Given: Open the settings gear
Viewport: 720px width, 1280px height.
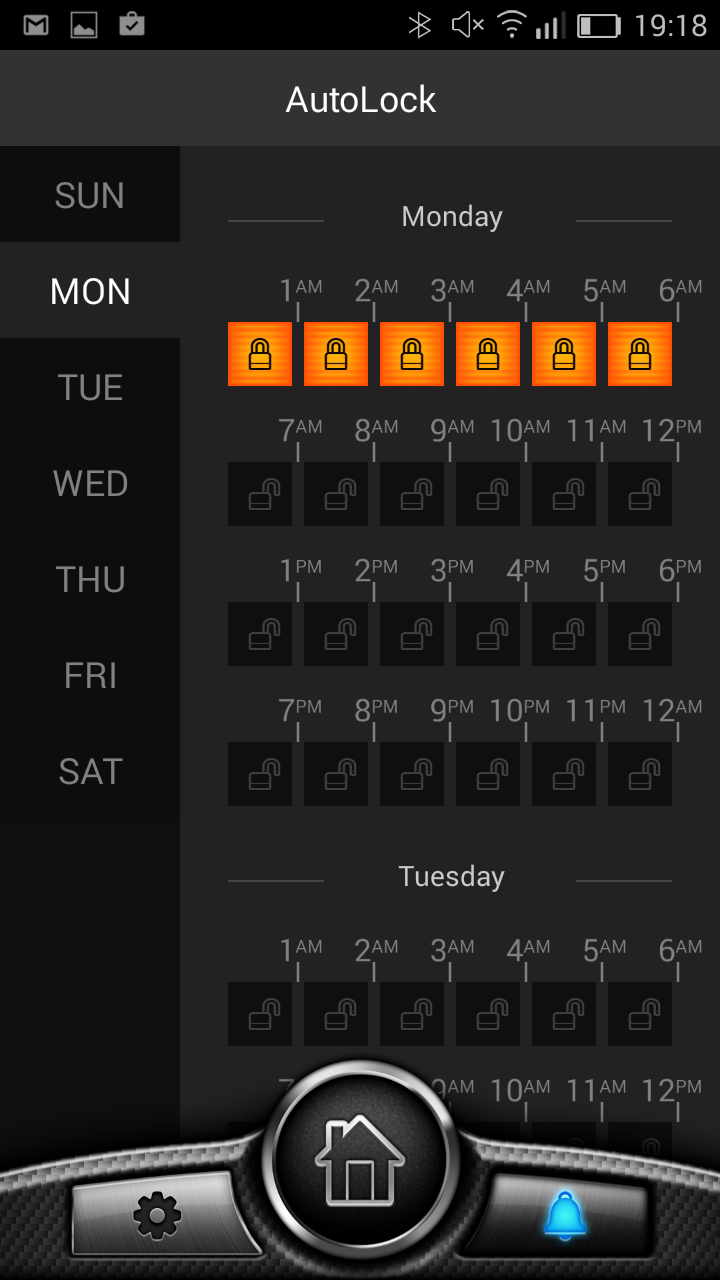Looking at the screenshot, I should [157, 1216].
